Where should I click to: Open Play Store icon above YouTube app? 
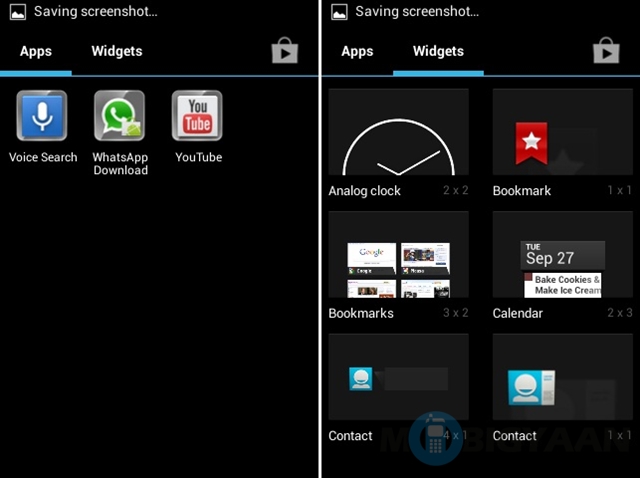point(285,51)
